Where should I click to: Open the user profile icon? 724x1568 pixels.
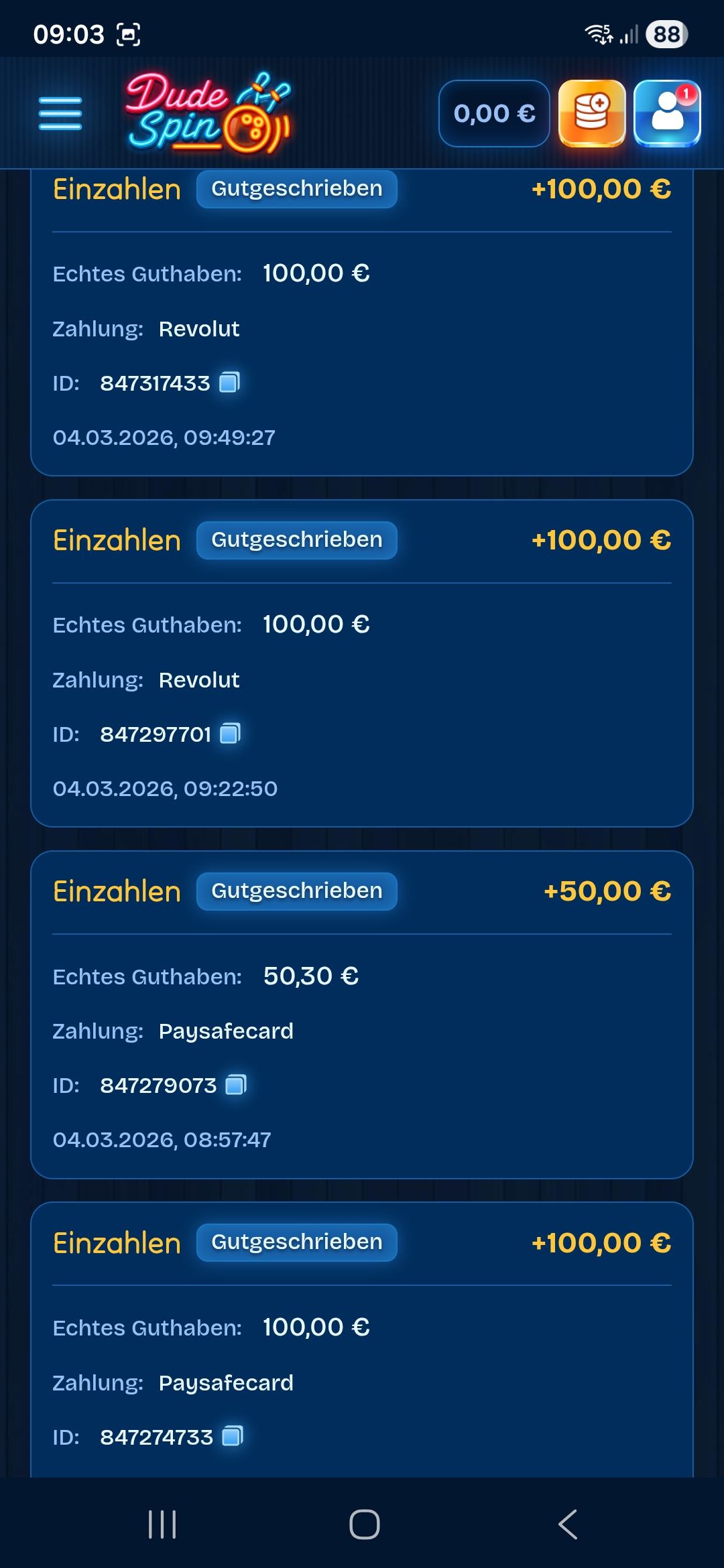(x=667, y=113)
